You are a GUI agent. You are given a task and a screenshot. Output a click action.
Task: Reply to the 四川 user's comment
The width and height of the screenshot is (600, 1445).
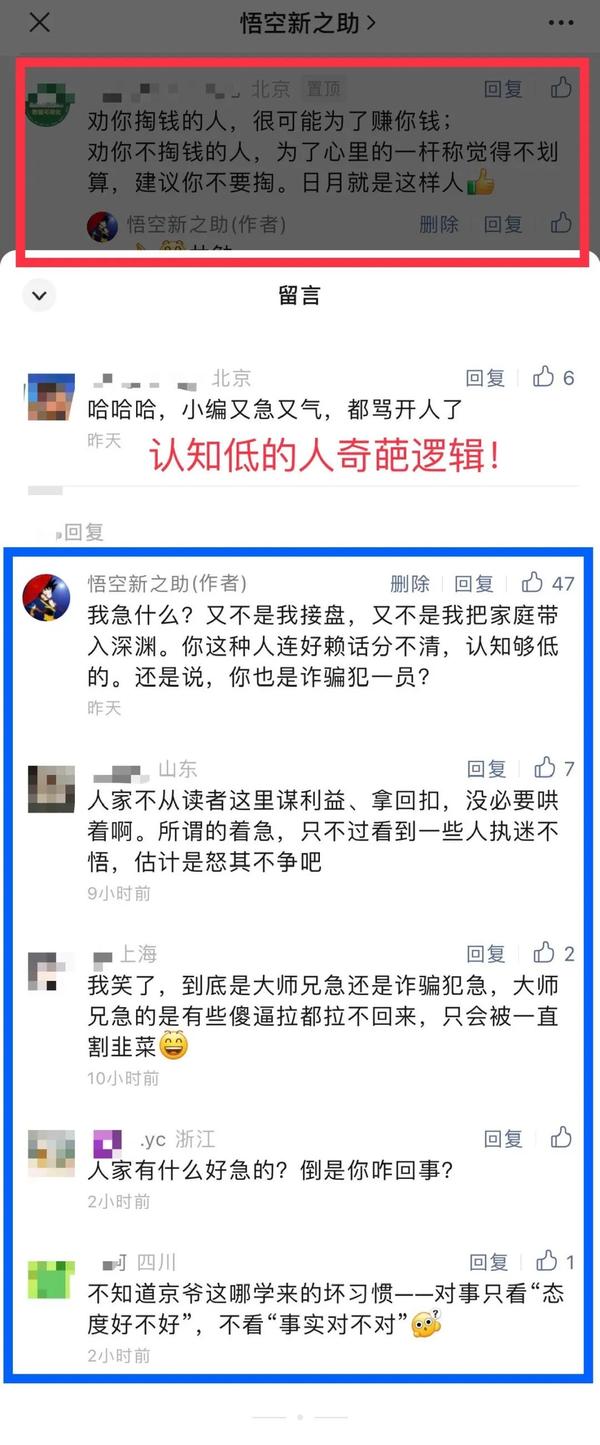[x=489, y=1263]
